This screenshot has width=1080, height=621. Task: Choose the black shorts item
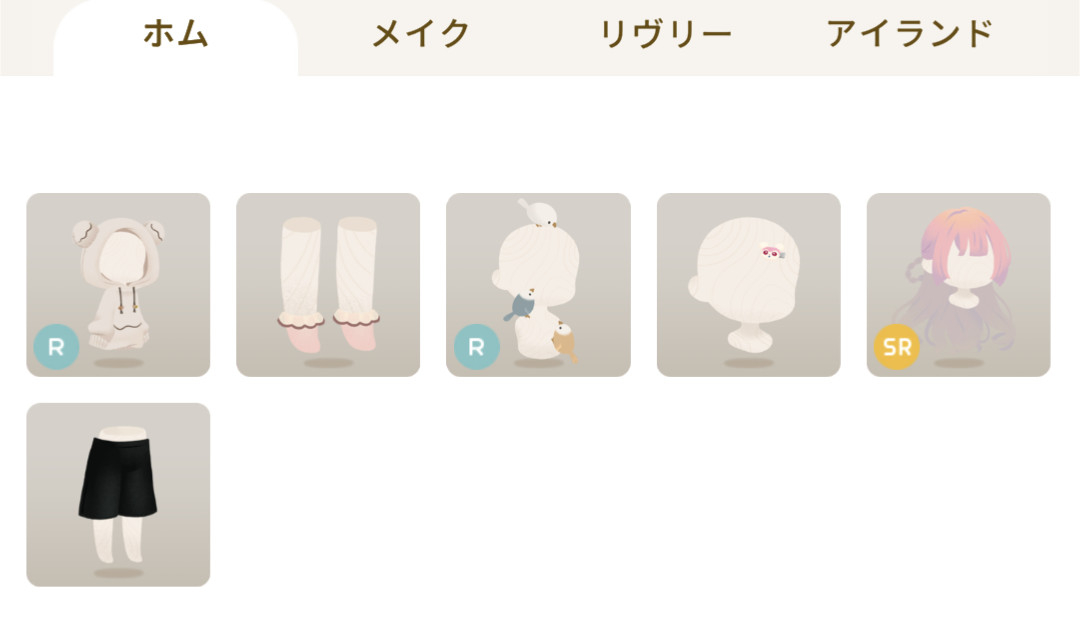(118, 495)
